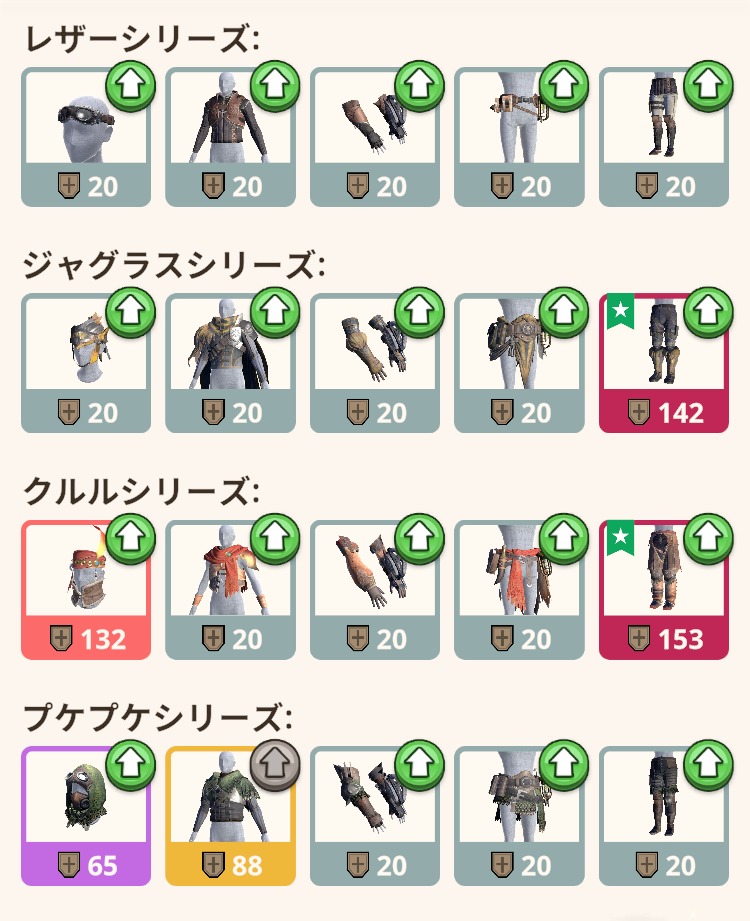Open ジャグラス leg armor with defense 142
Viewport: 750px width, 921px height.
(x=663, y=363)
